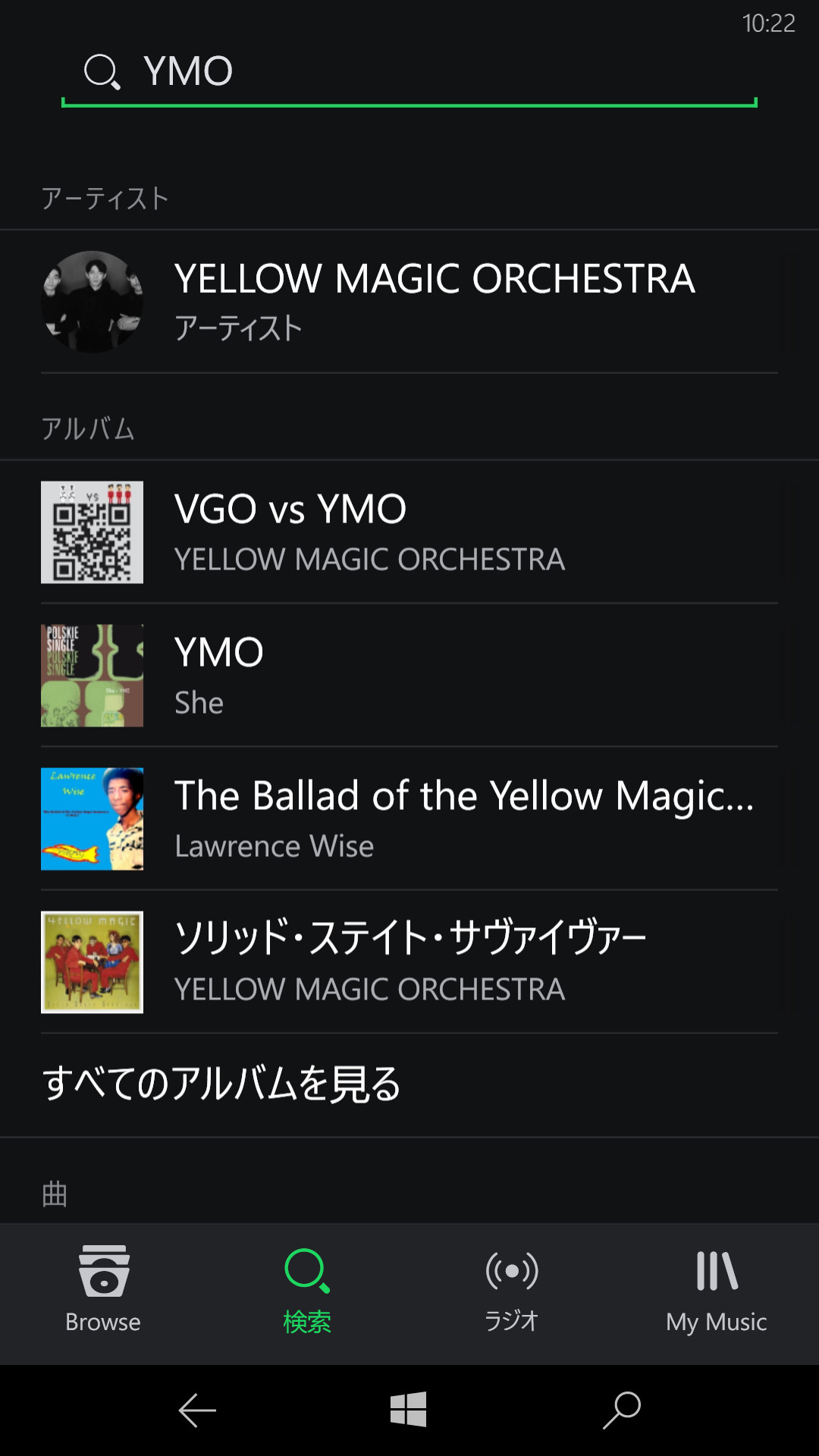Tap the Windows home button
Viewport: 819px width, 1456px height.
pos(409,1410)
